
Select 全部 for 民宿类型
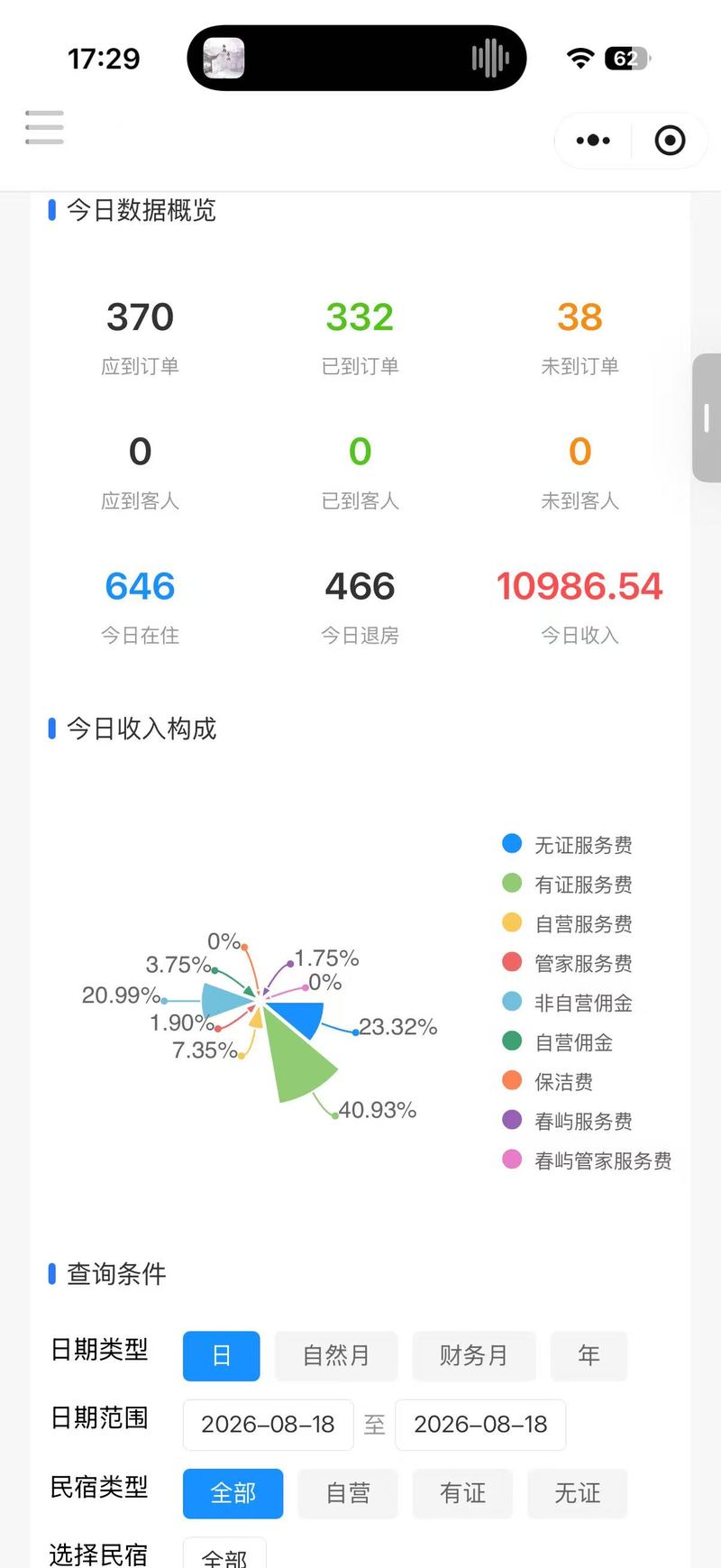pyautogui.click(x=233, y=1494)
